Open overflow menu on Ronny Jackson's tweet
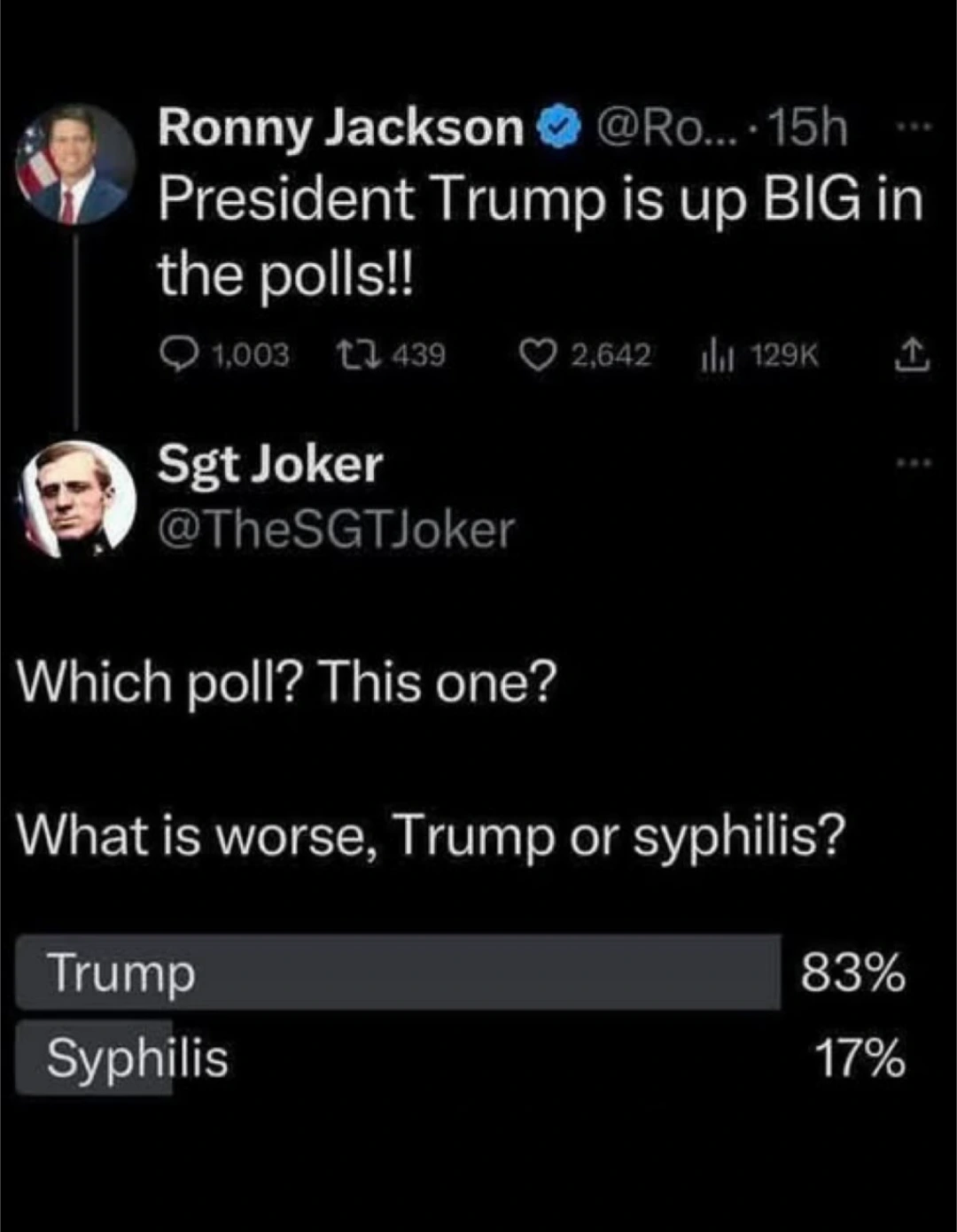 (911, 127)
